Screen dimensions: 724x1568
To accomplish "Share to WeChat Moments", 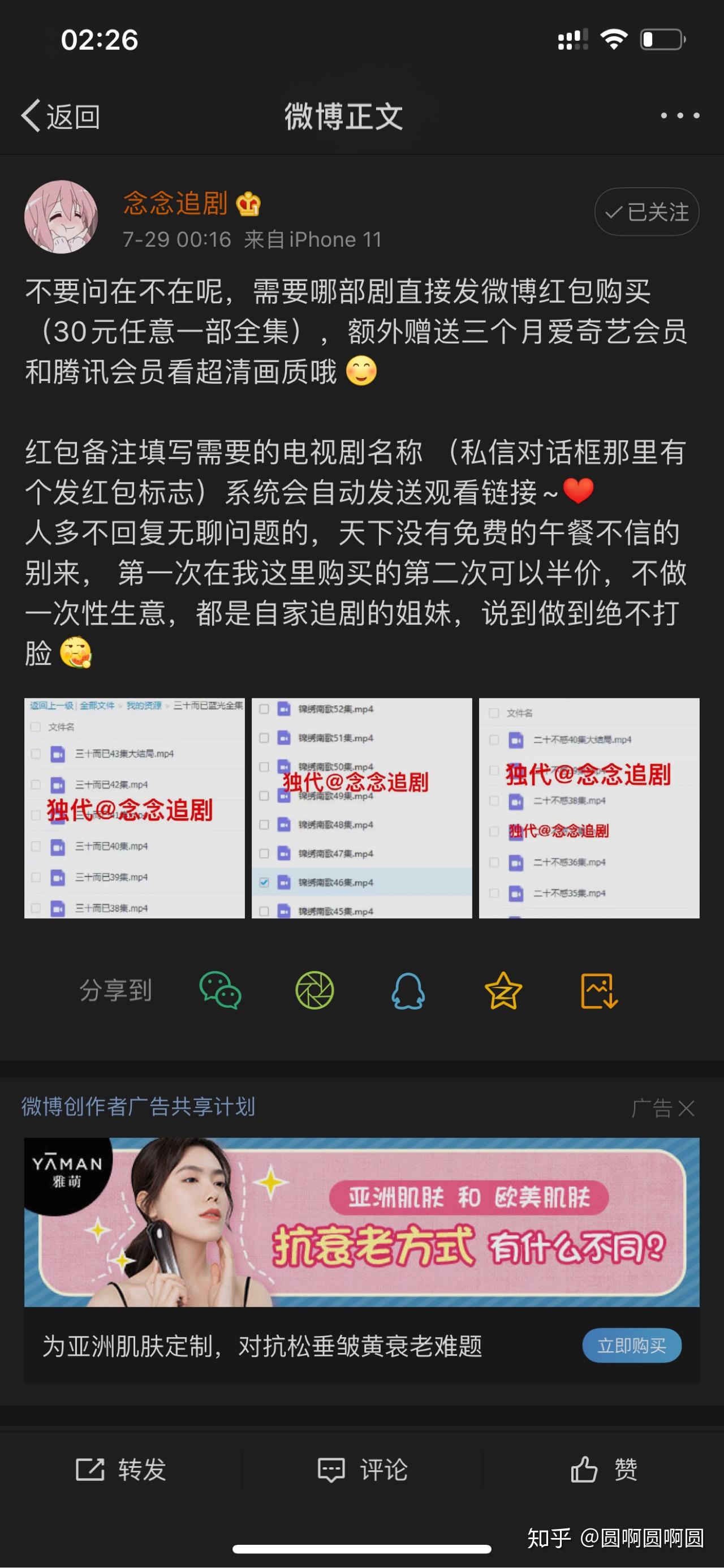I will click(314, 990).
